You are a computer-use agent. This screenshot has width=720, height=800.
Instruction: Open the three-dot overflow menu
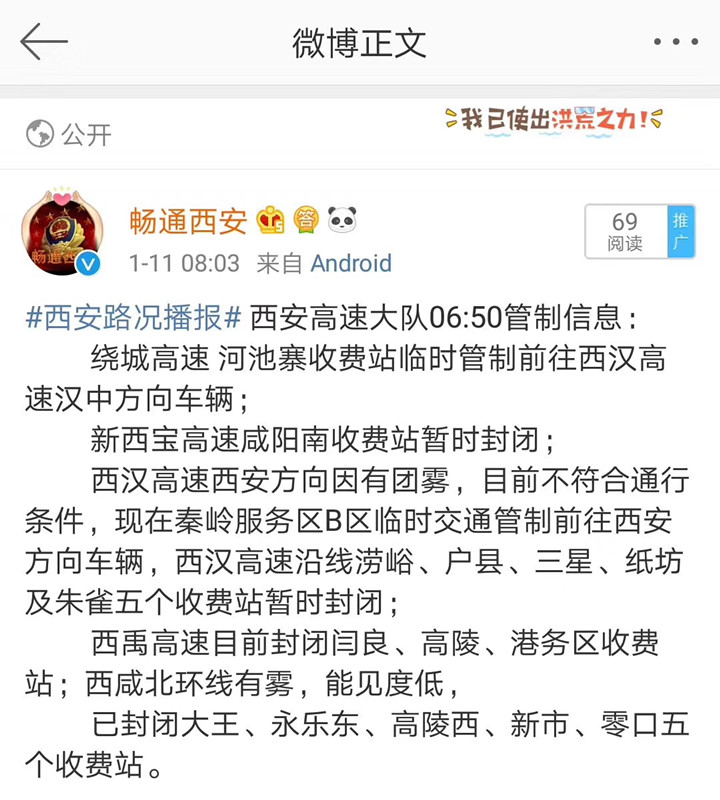tap(675, 43)
